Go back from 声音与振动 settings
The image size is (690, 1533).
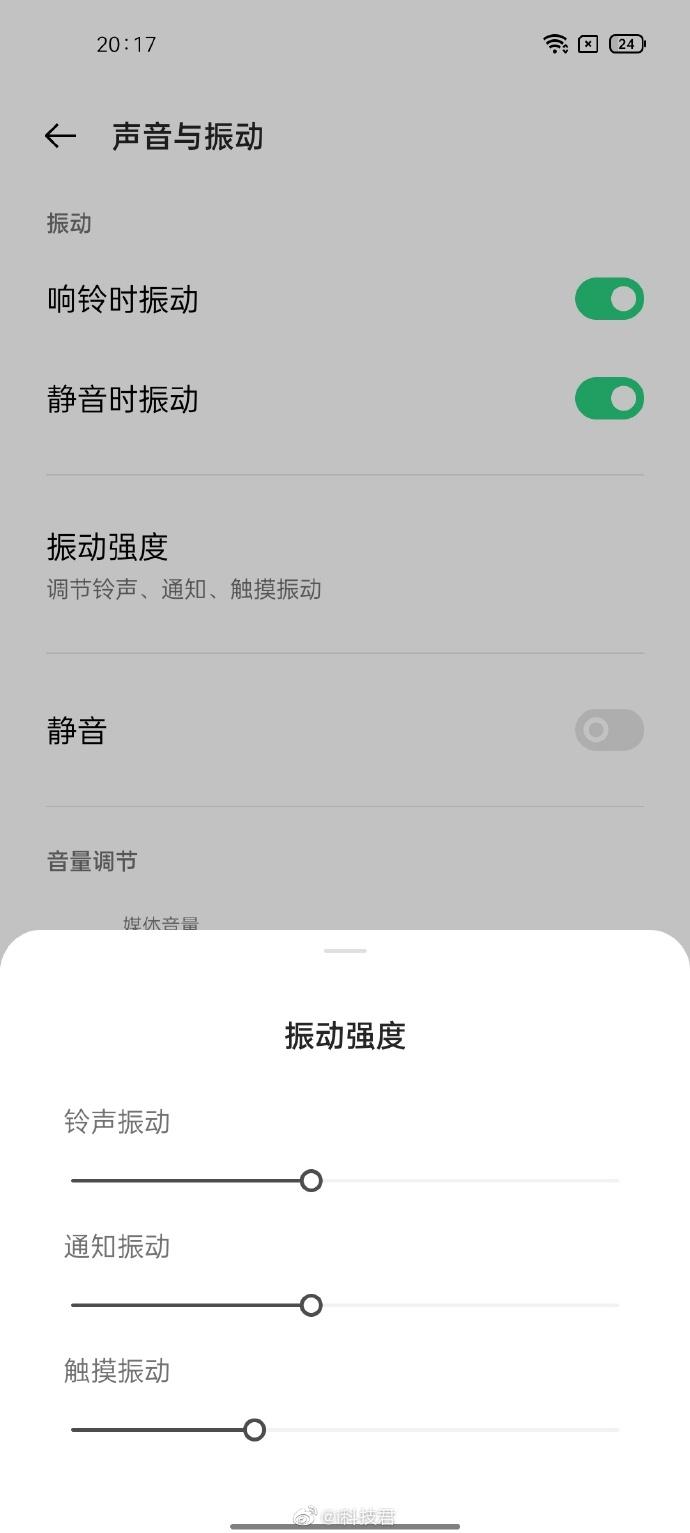tap(61, 137)
